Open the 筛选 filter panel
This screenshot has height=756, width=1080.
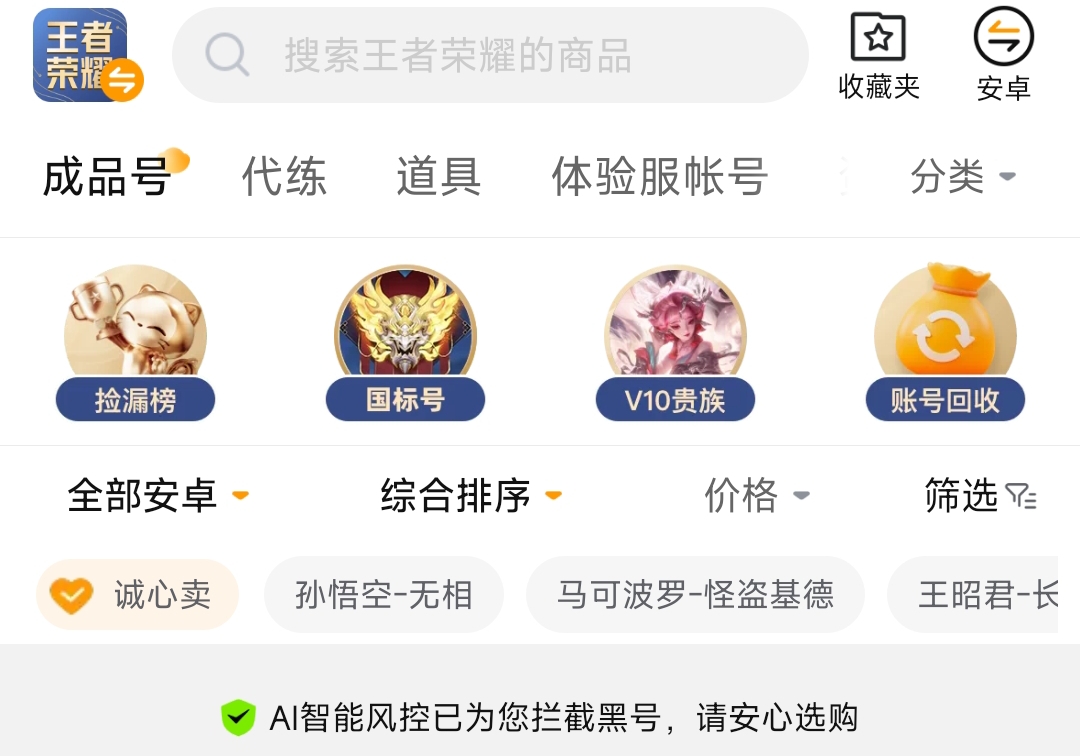click(x=980, y=495)
